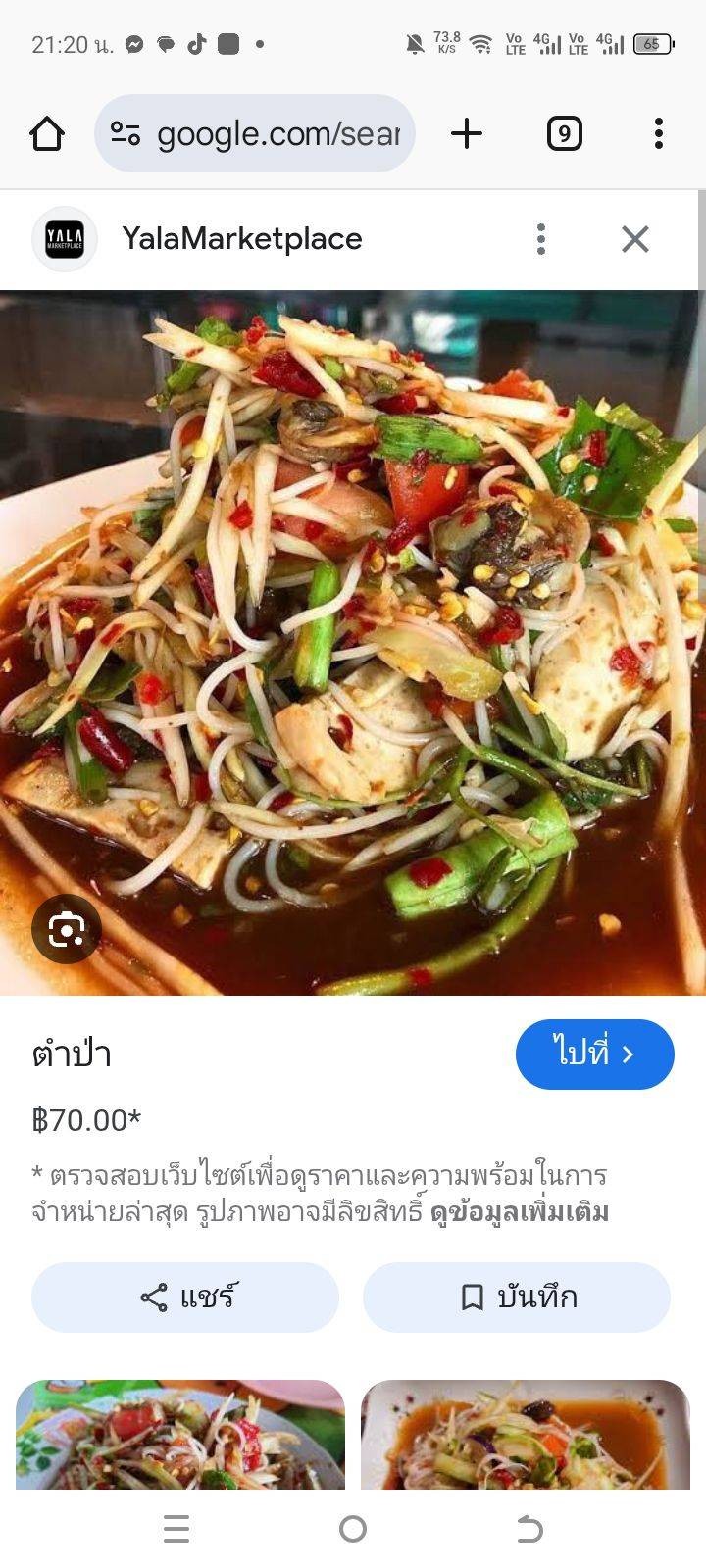Save the image with บันทึก
The height and width of the screenshot is (1568, 706).
(x=517, y=1298)
